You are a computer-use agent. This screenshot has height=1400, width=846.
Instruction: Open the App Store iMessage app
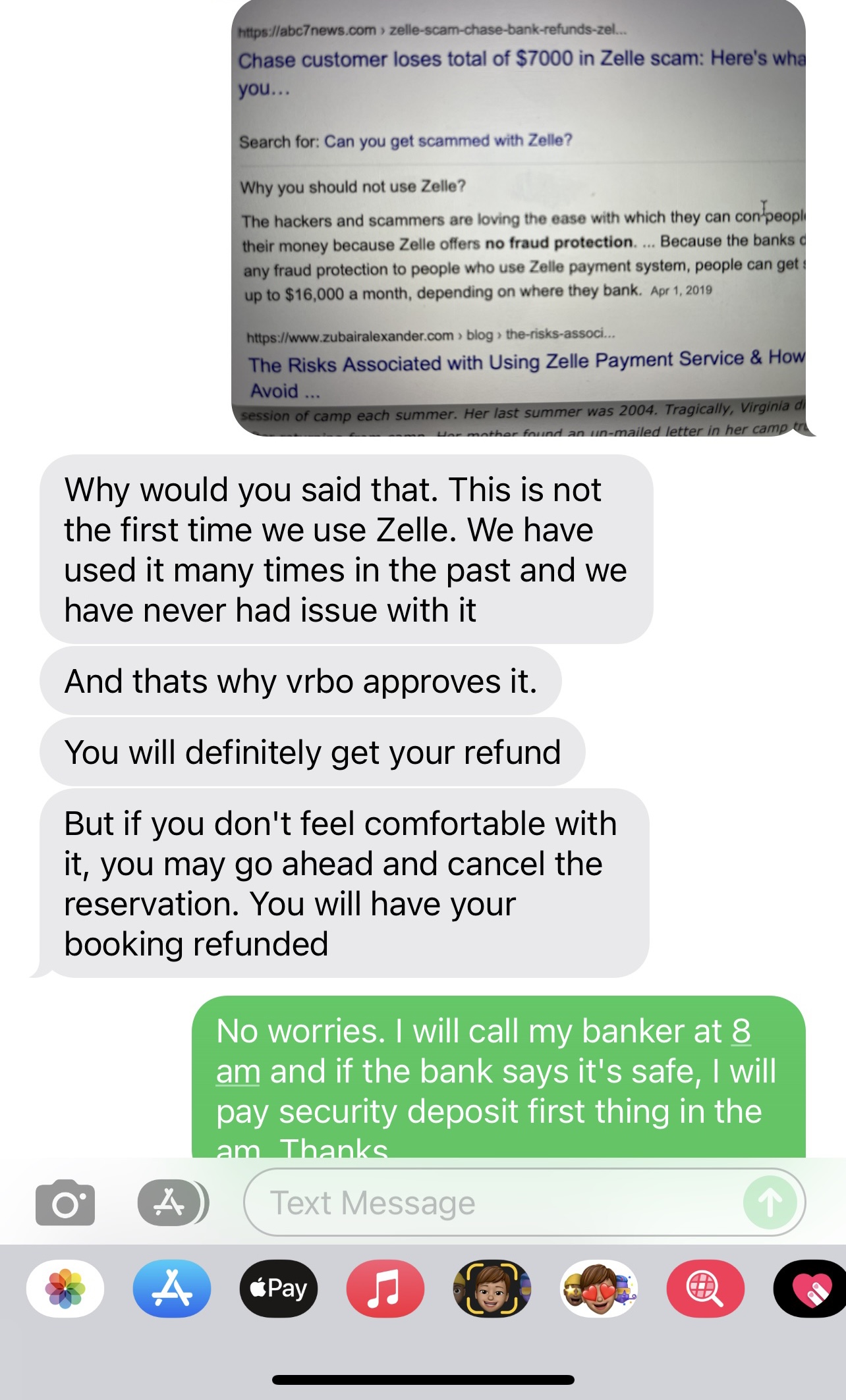point(172,1289)
